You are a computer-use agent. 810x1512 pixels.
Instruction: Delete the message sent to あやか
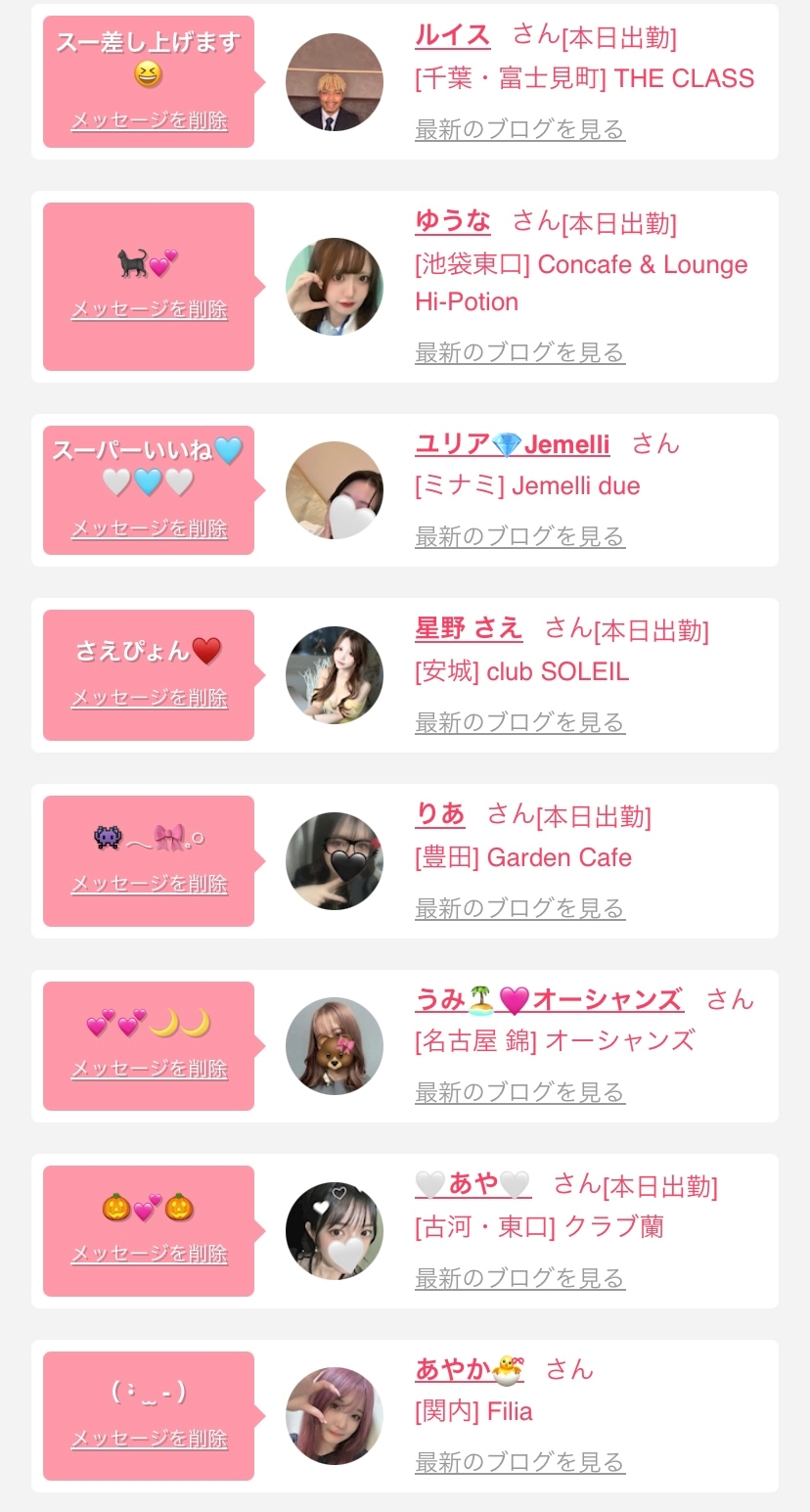(x=149, y=1440)
